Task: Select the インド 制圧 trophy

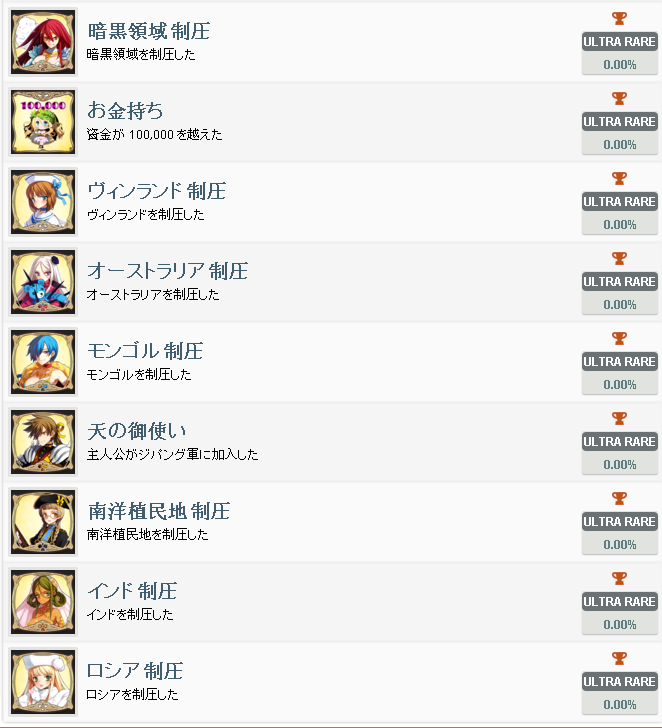Action: coord(131,591)
